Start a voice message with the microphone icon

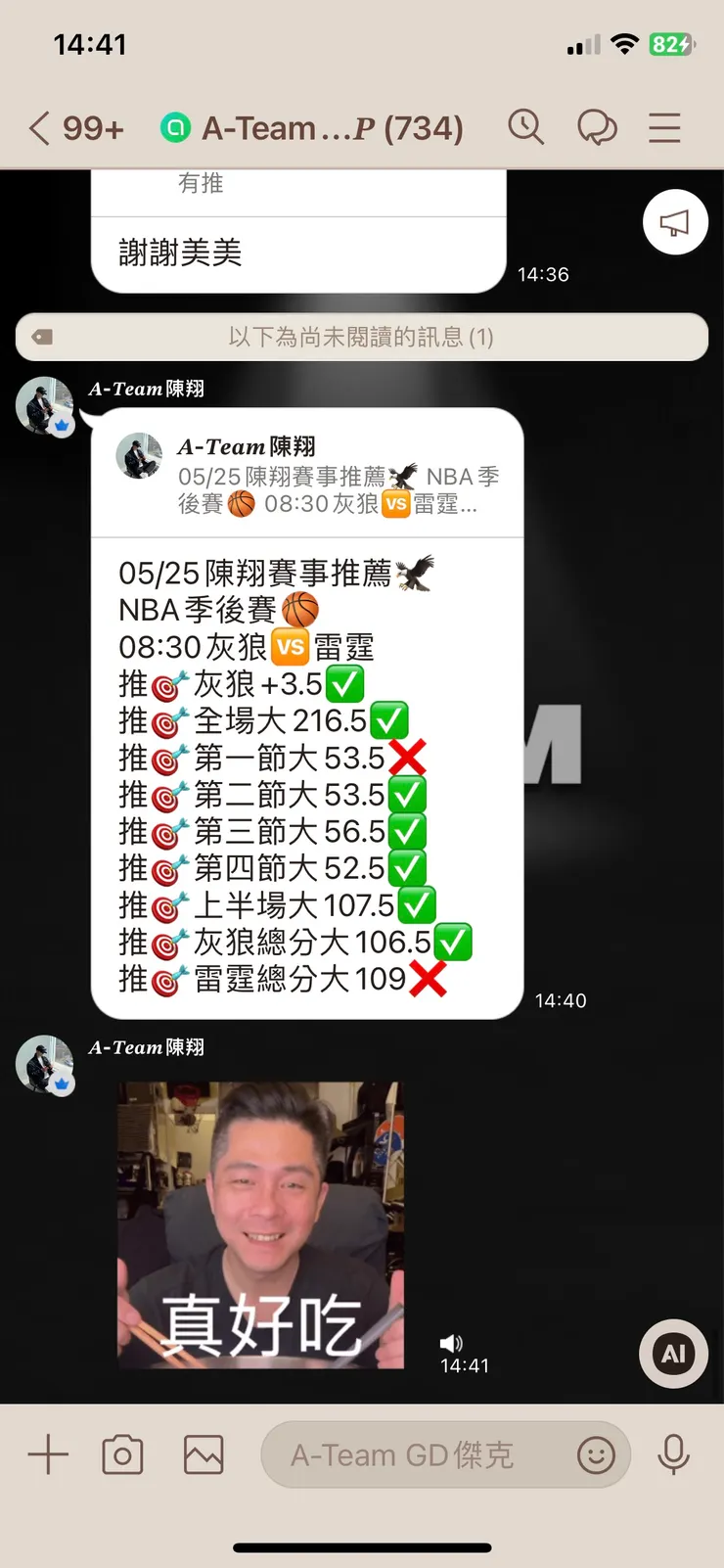[674, 1454]
